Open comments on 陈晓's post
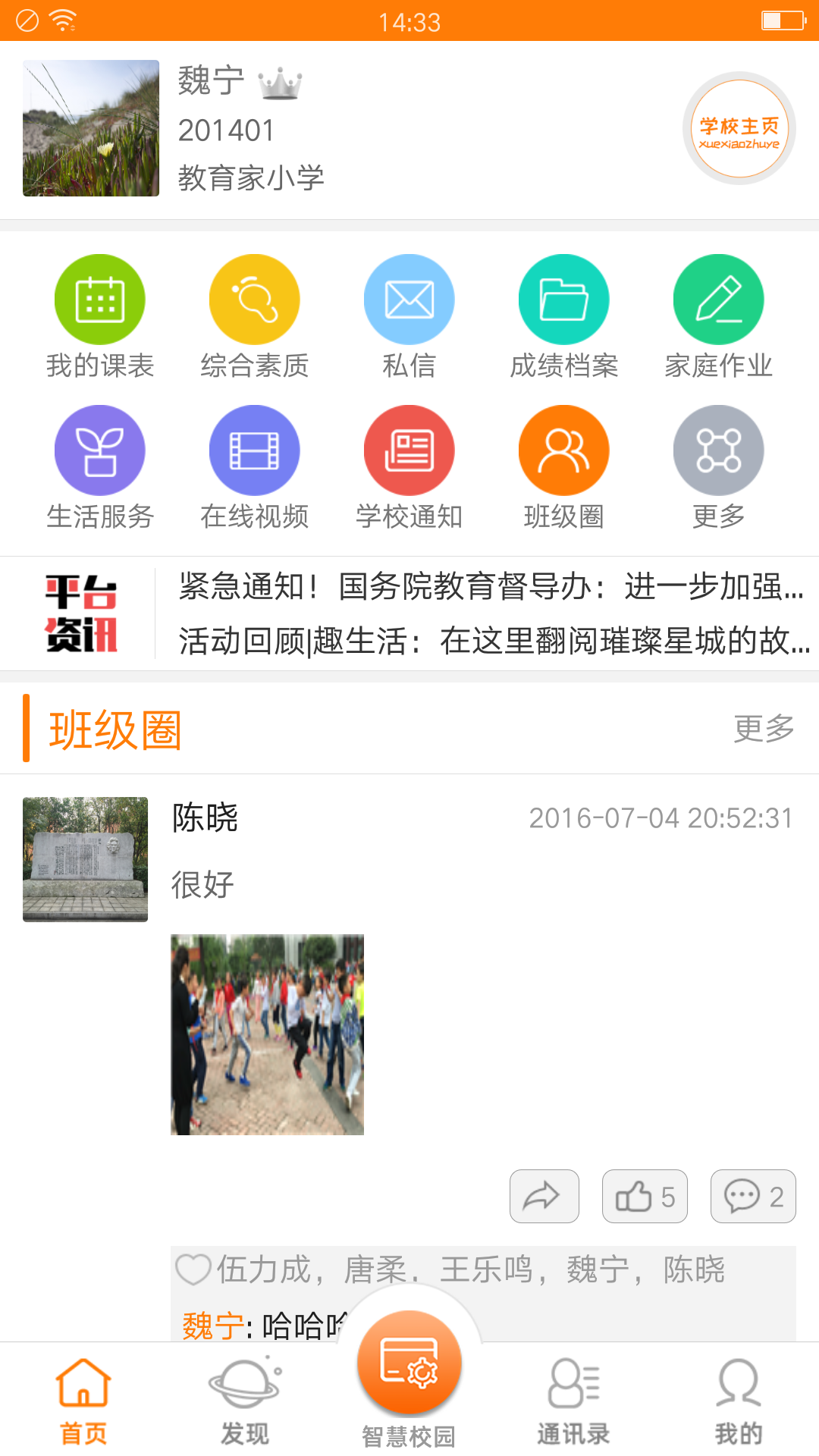This screenshot has width=819, height=1456. [x=753, y=1196]
